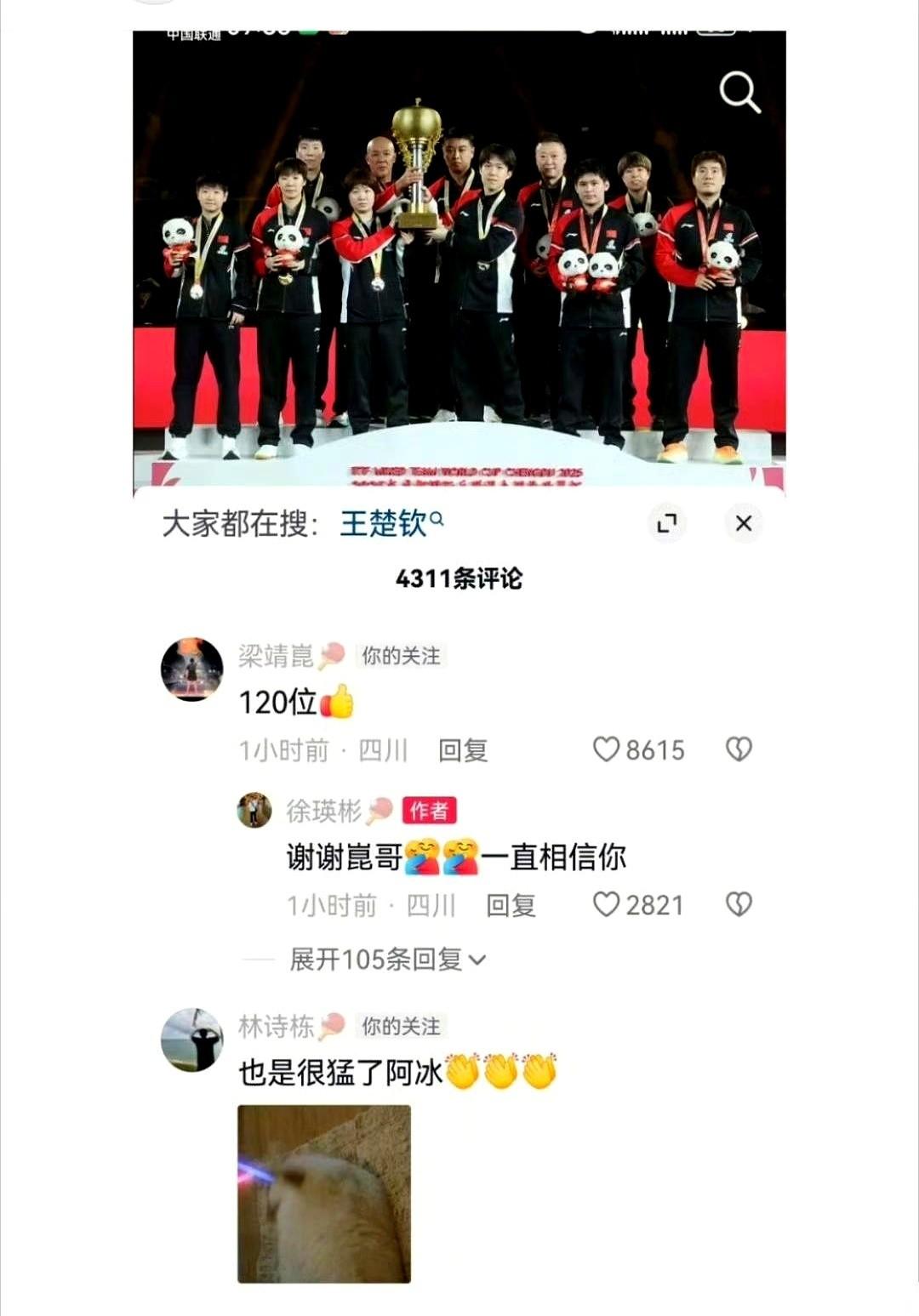This screenshot has width=919, height=1316.
Task: Click 回复 under 徐瑛彬's reply
Action: [511, 905]
